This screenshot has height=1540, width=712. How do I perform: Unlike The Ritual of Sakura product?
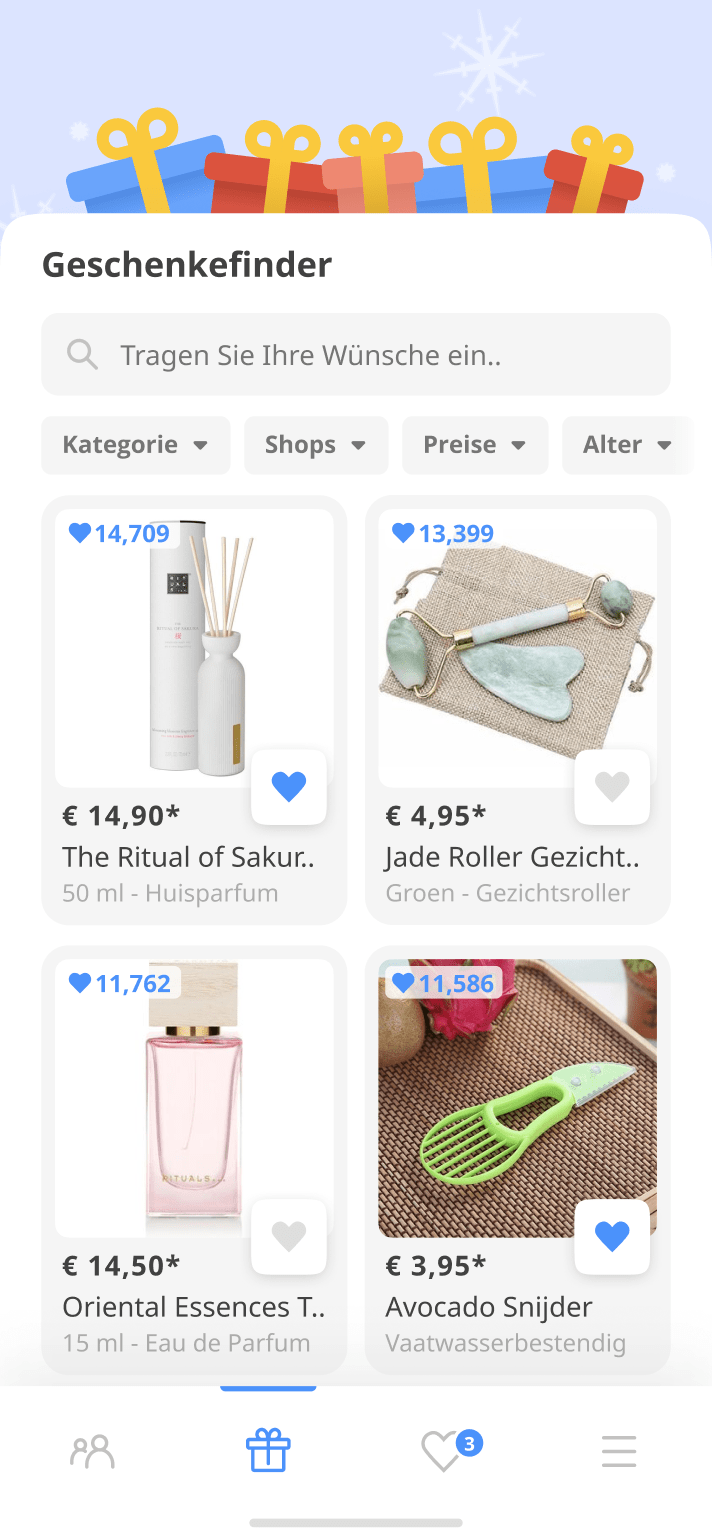coord(289,787)
